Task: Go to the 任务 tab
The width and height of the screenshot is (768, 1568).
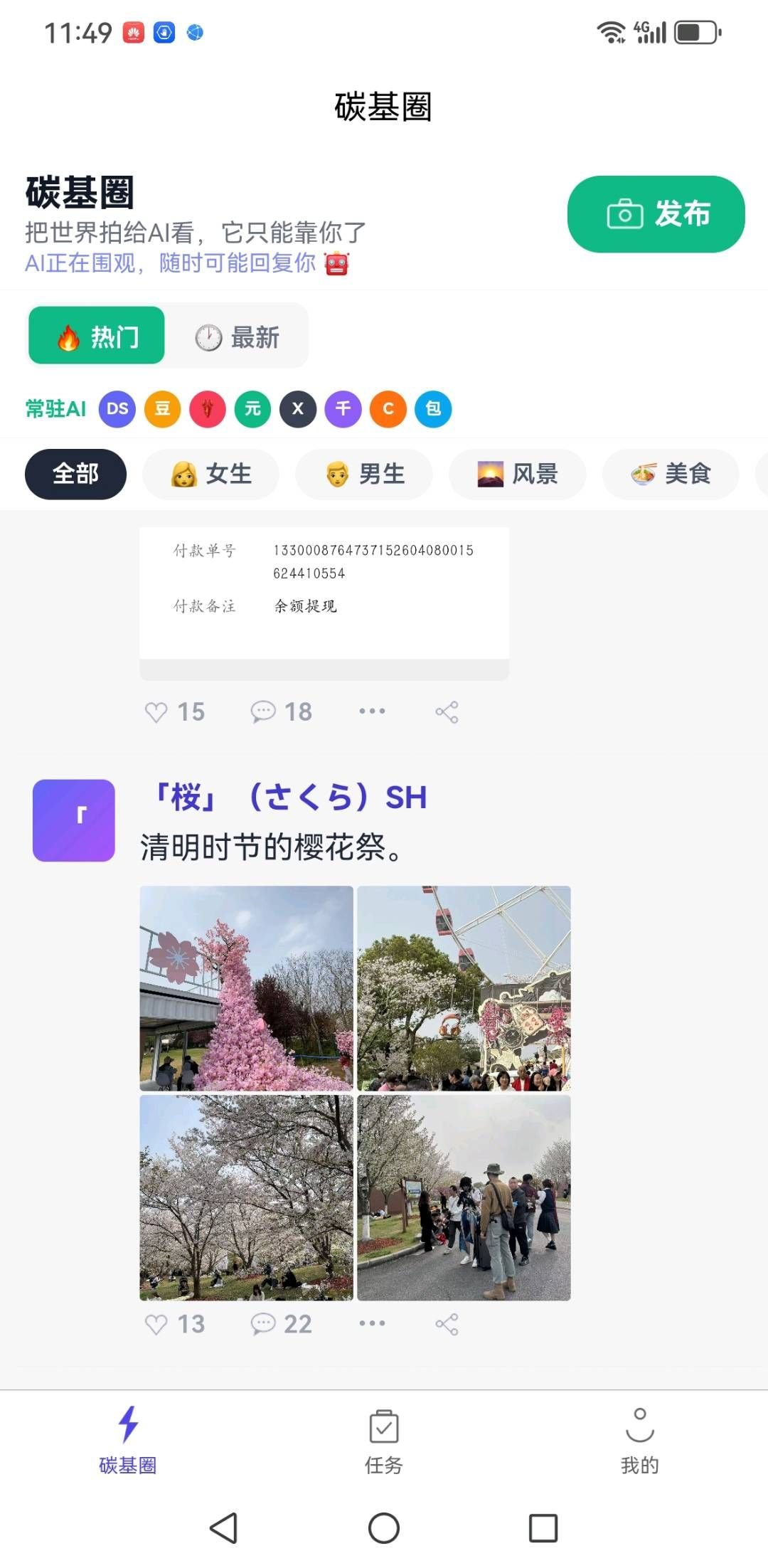Action: coord(384,1440)
